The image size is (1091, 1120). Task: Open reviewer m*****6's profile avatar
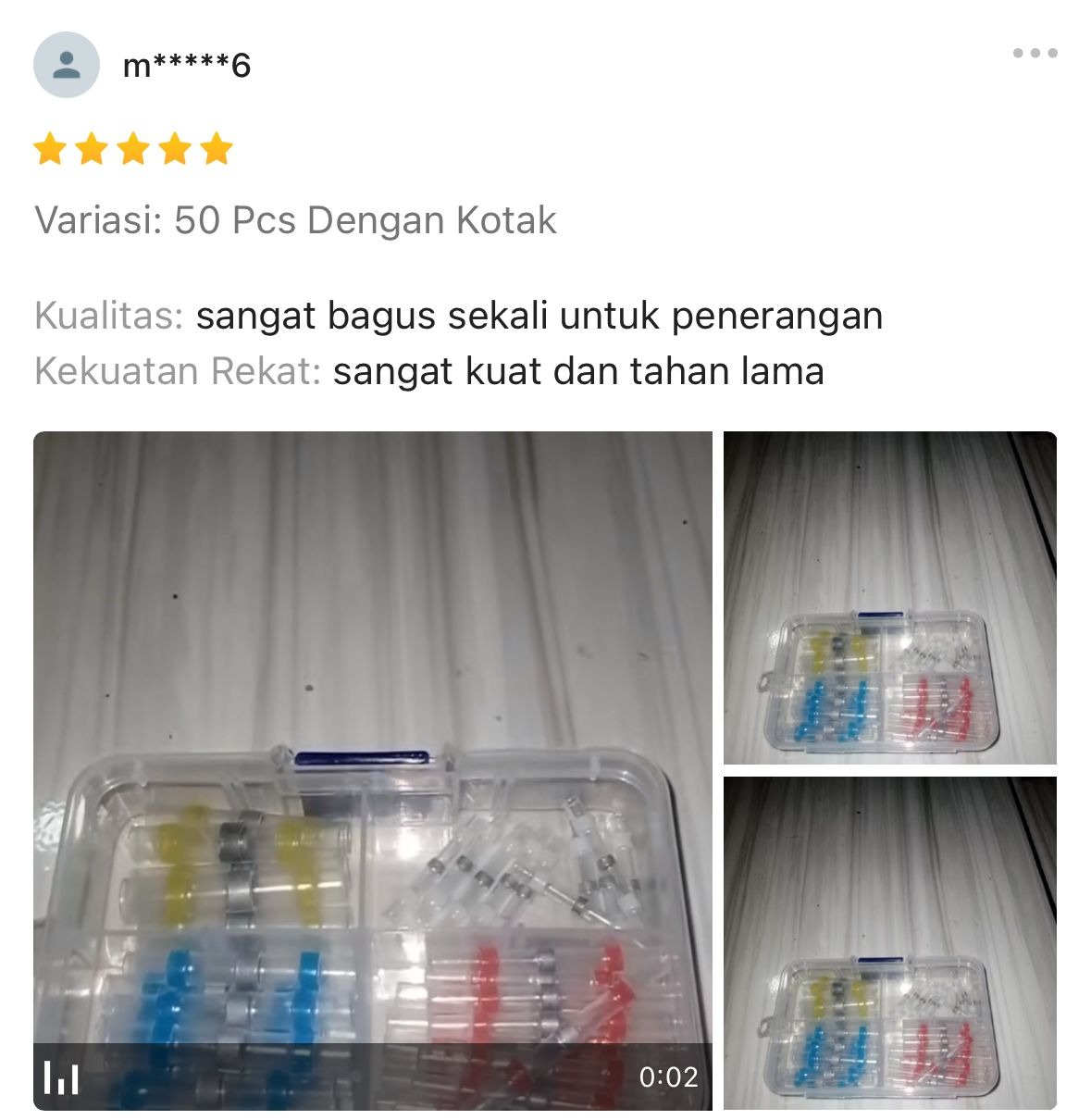[66, 65]
